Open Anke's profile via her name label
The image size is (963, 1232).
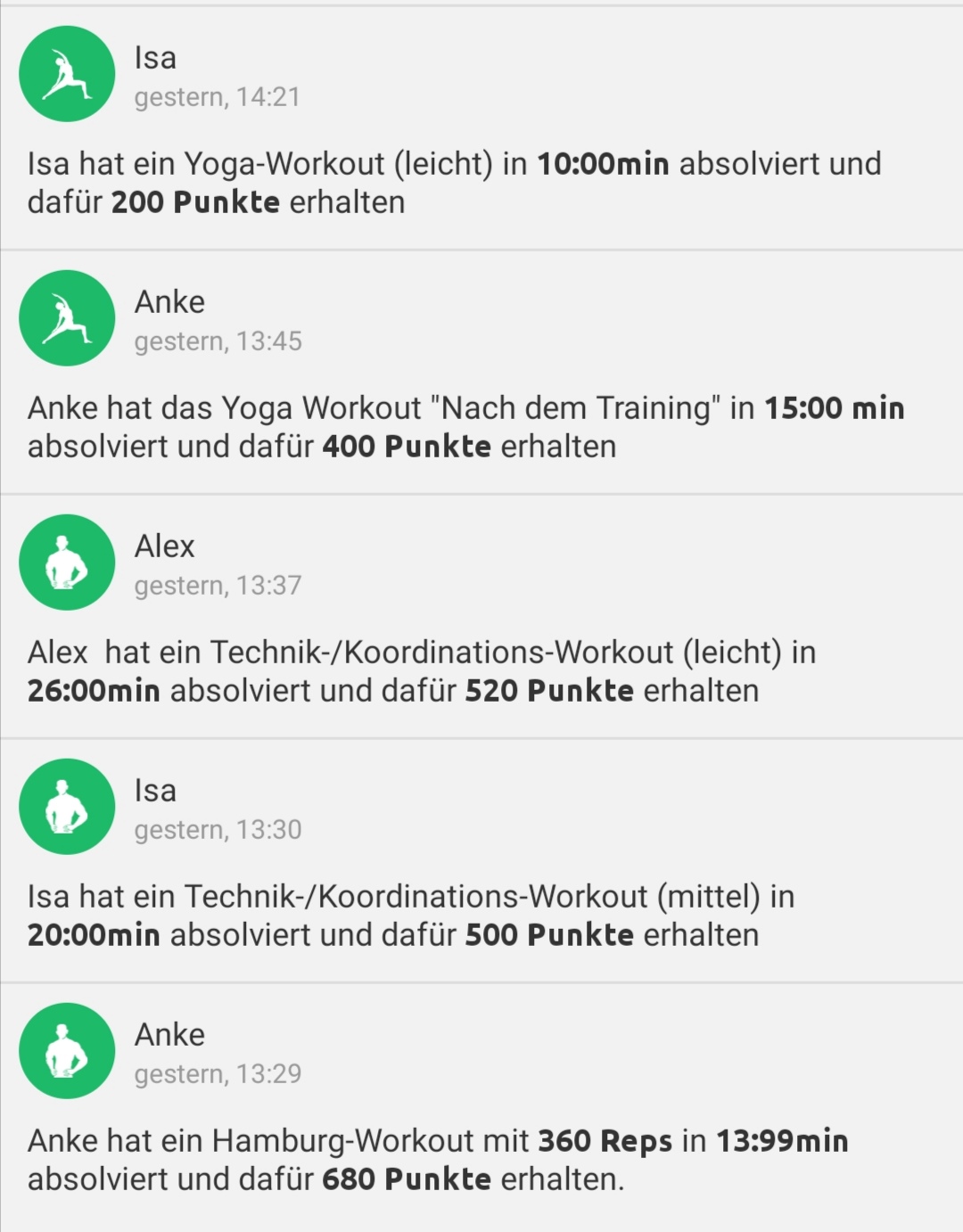click(x=169, y=301)
